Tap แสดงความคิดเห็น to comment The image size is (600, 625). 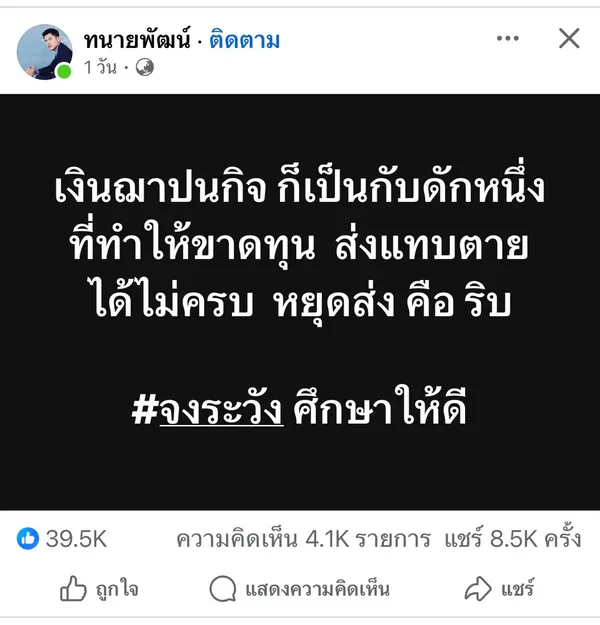point(299,589)
